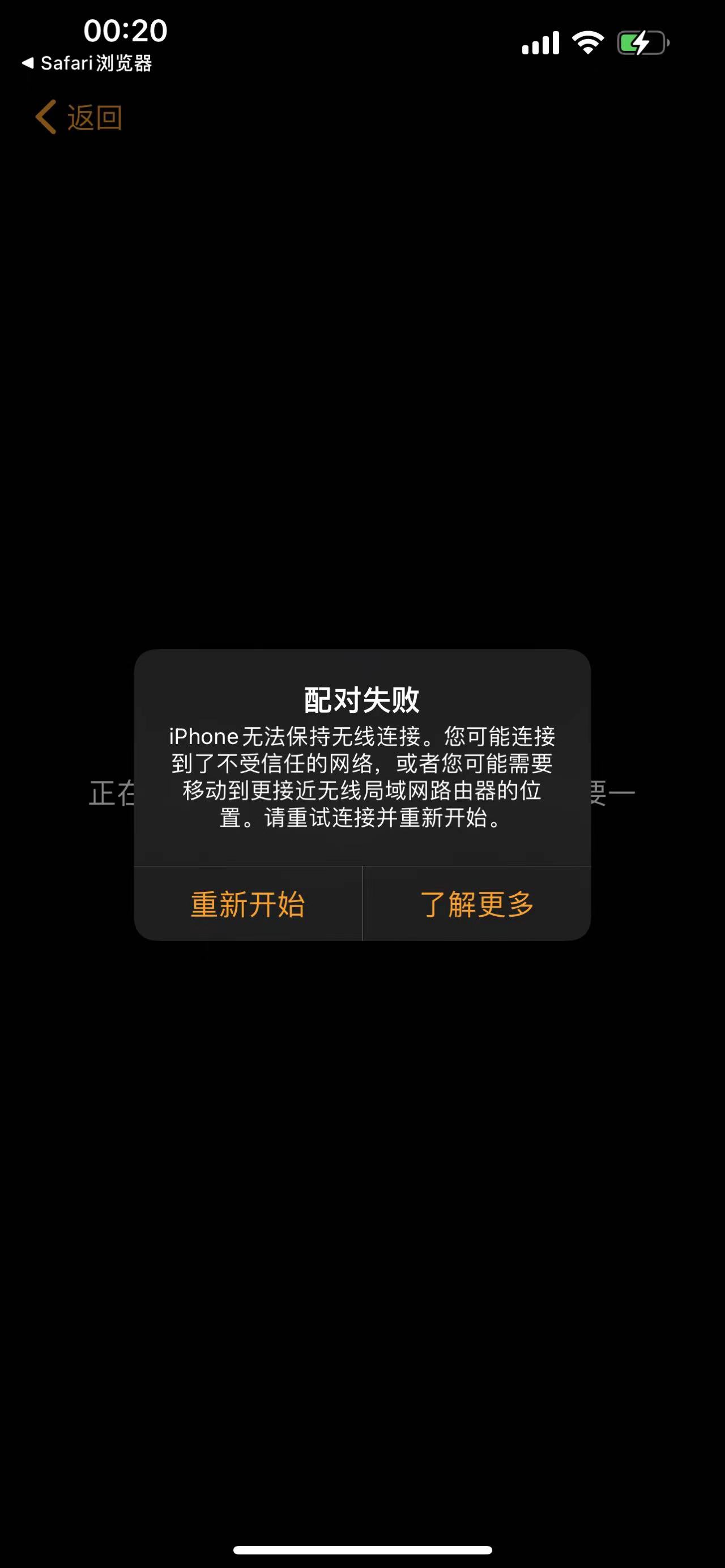Return to Safari浏览器 via status bar link
The width and height of the screenshot is (725, 1568).
point(87,63)
